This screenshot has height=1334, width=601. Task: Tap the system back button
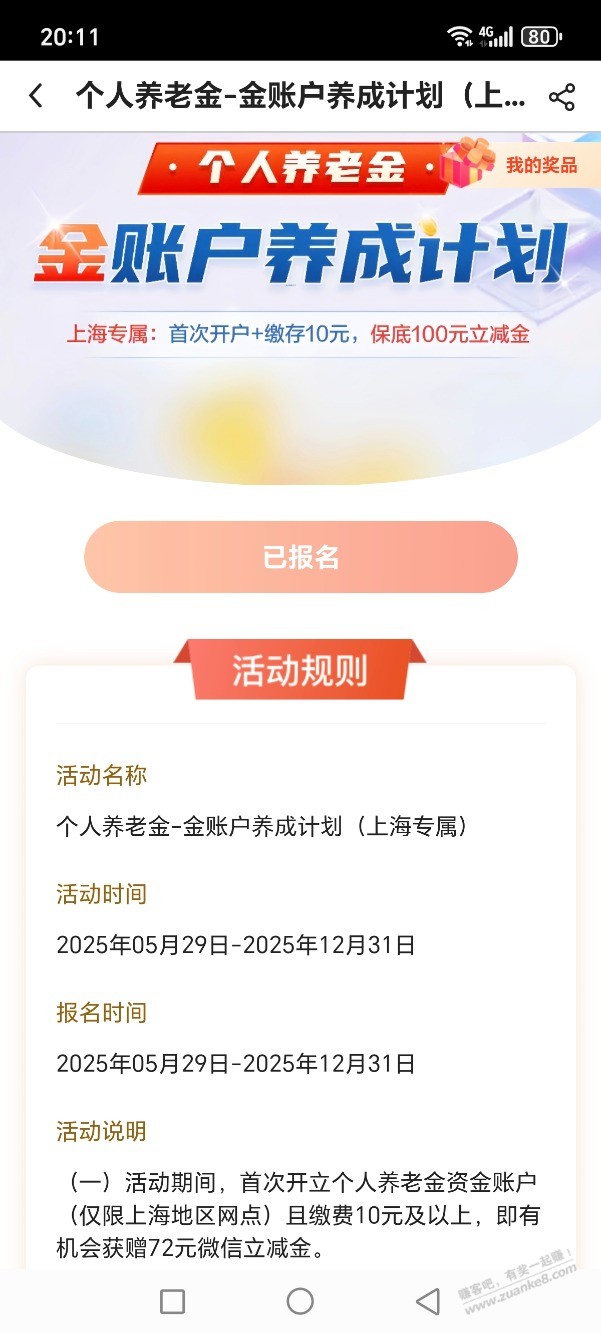click(x=428, y=1301)
